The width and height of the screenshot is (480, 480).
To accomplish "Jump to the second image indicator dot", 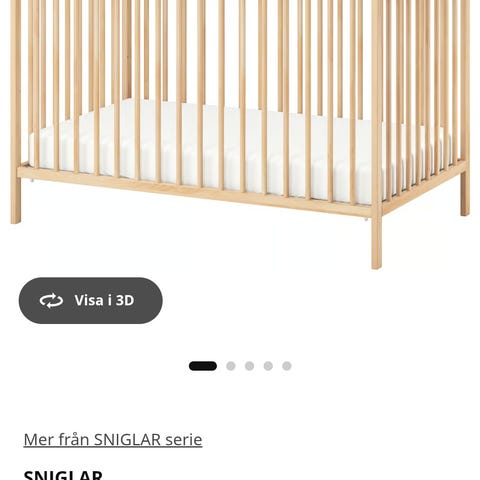I will (x=231, y=366).
